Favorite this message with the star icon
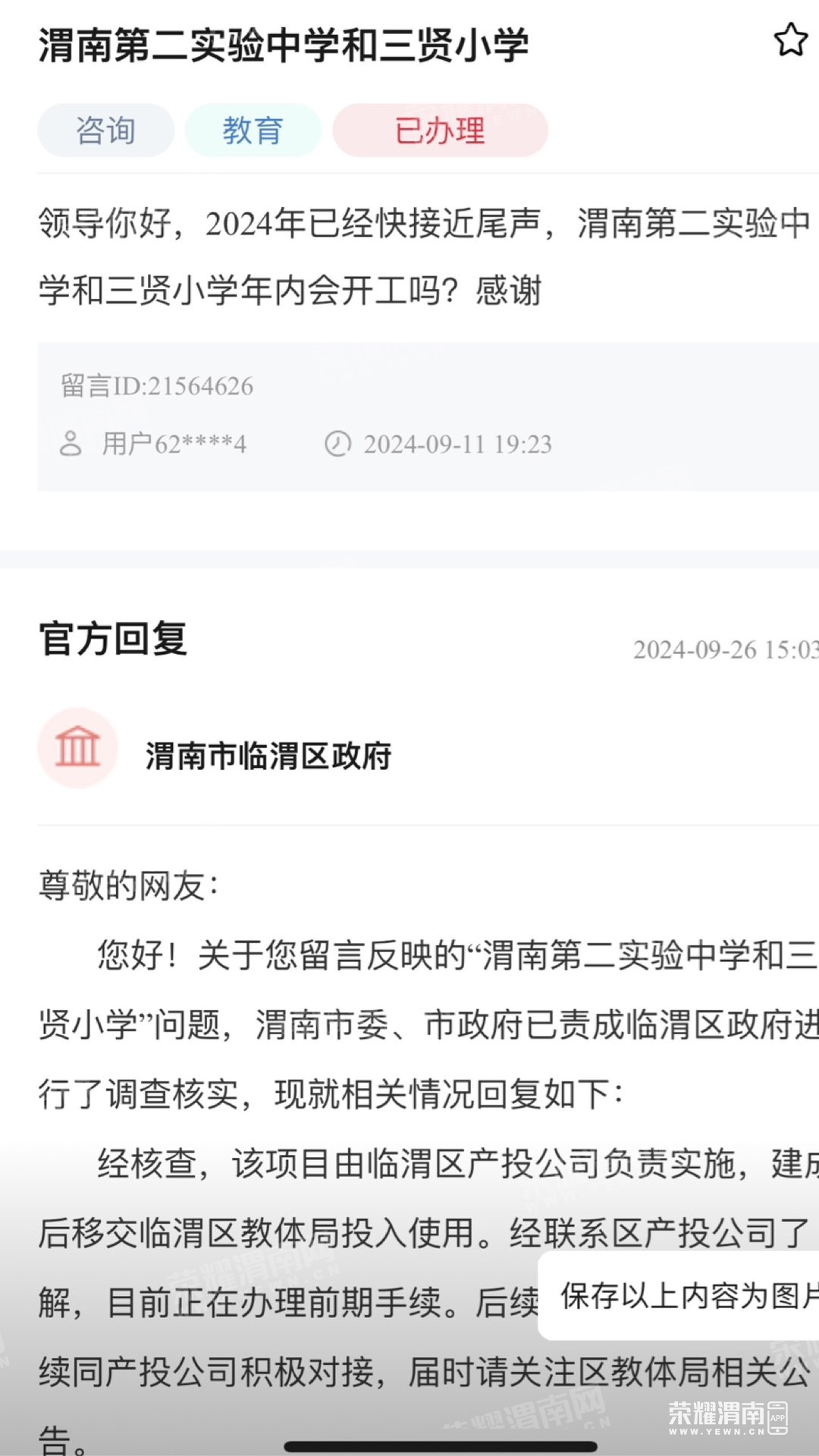This screenshot has height=1456, width=819. (x=790, y=40)
